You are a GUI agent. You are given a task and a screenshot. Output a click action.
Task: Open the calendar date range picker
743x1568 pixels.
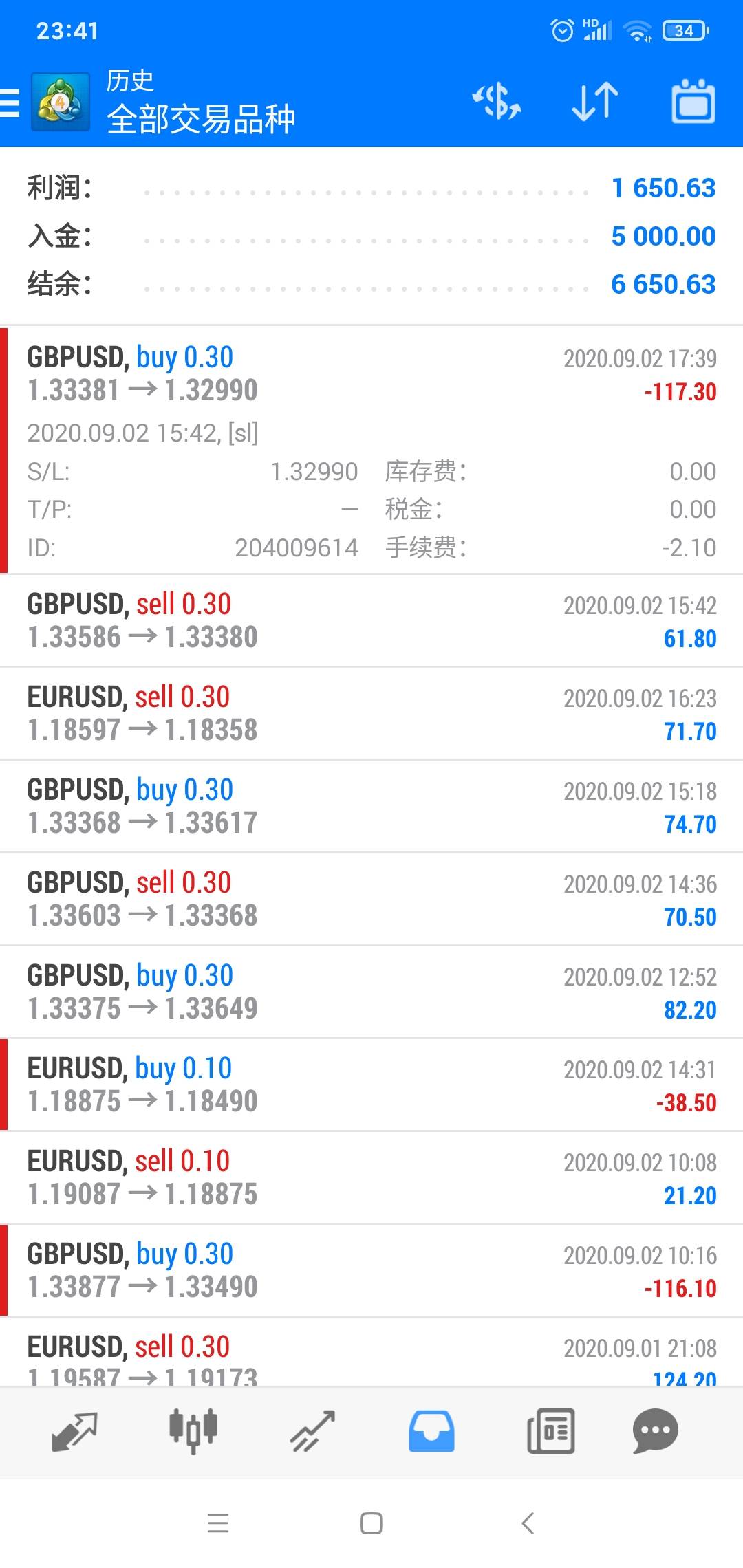tap(693, 102)
